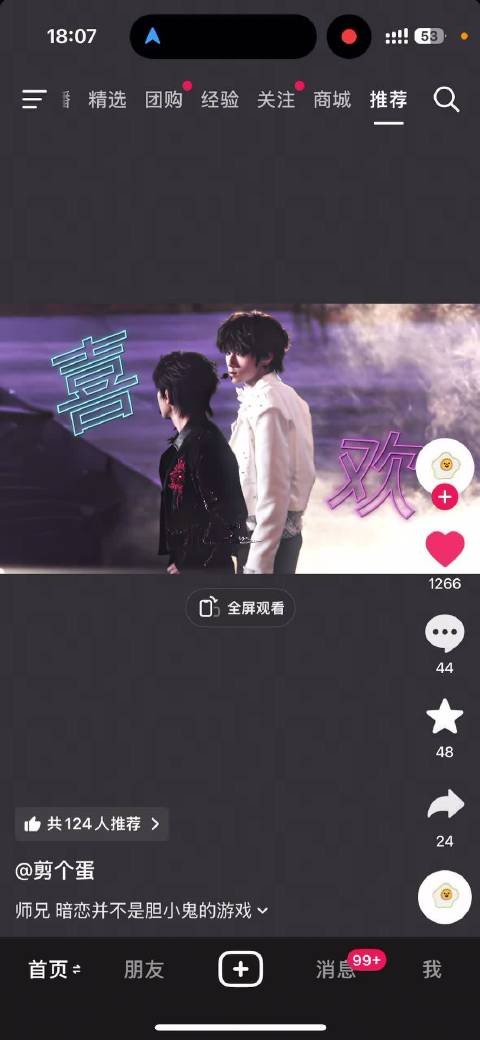480x1040 pixels.
Task: Open the search magnifier
Action: tap(446, 99)
